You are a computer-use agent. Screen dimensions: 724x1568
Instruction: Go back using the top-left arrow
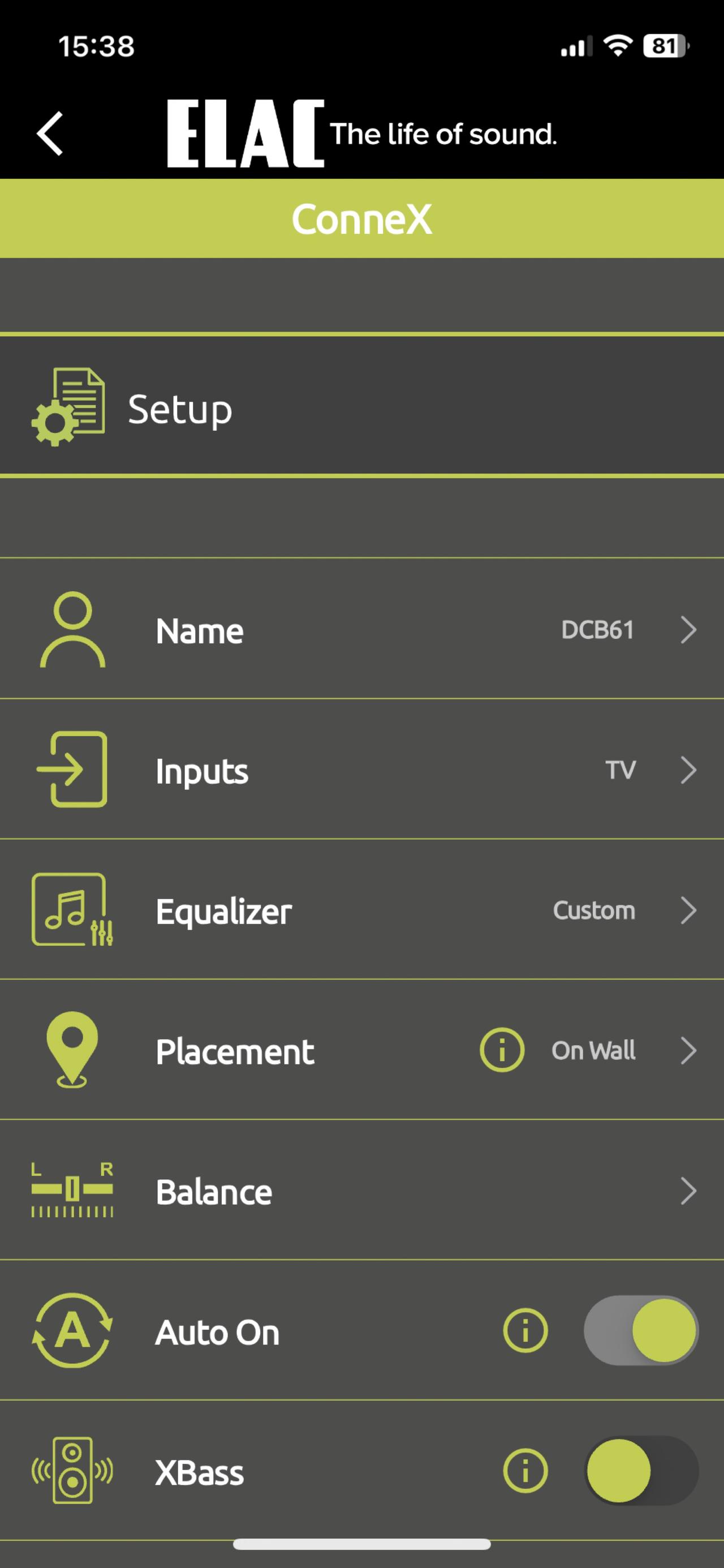[50, 134]
